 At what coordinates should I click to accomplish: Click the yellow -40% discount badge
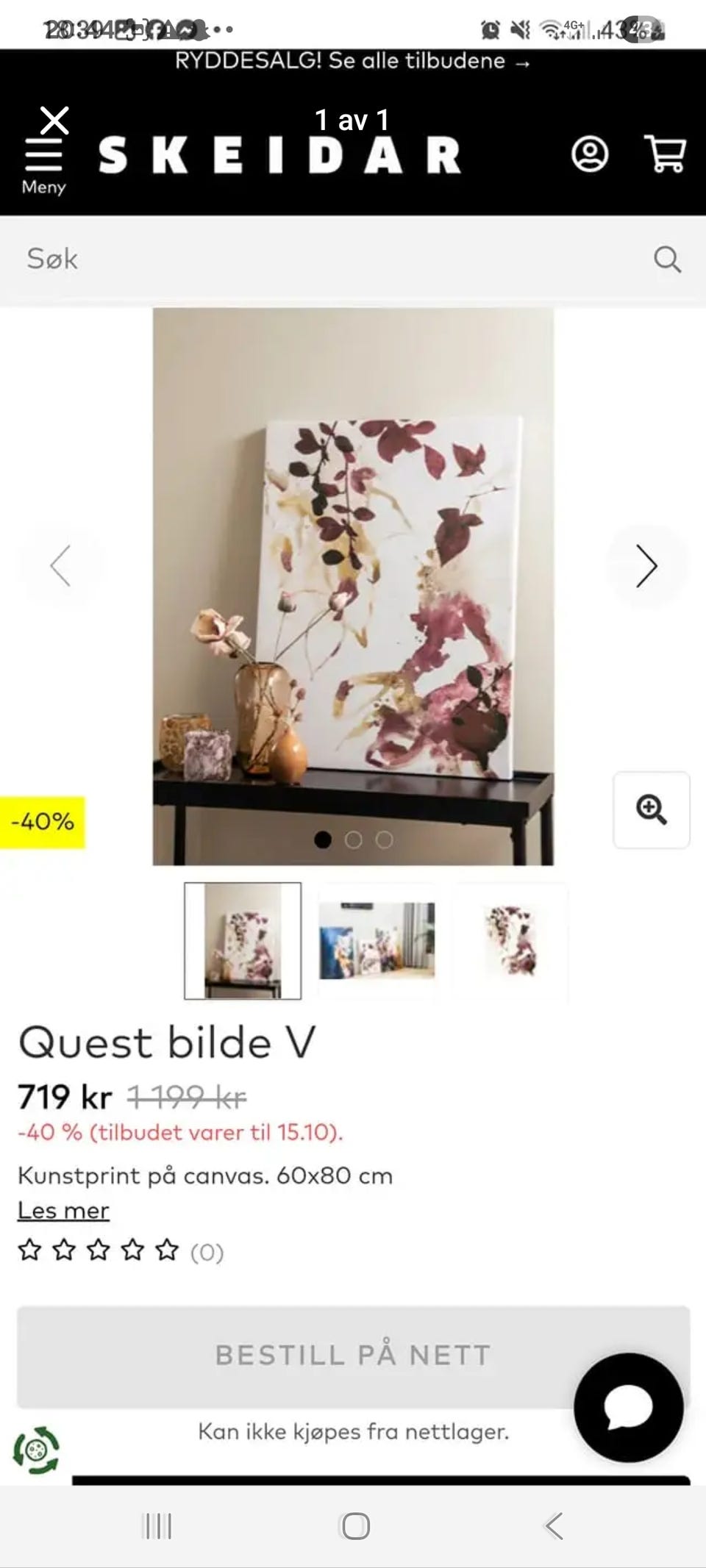[x=40, y=821]
